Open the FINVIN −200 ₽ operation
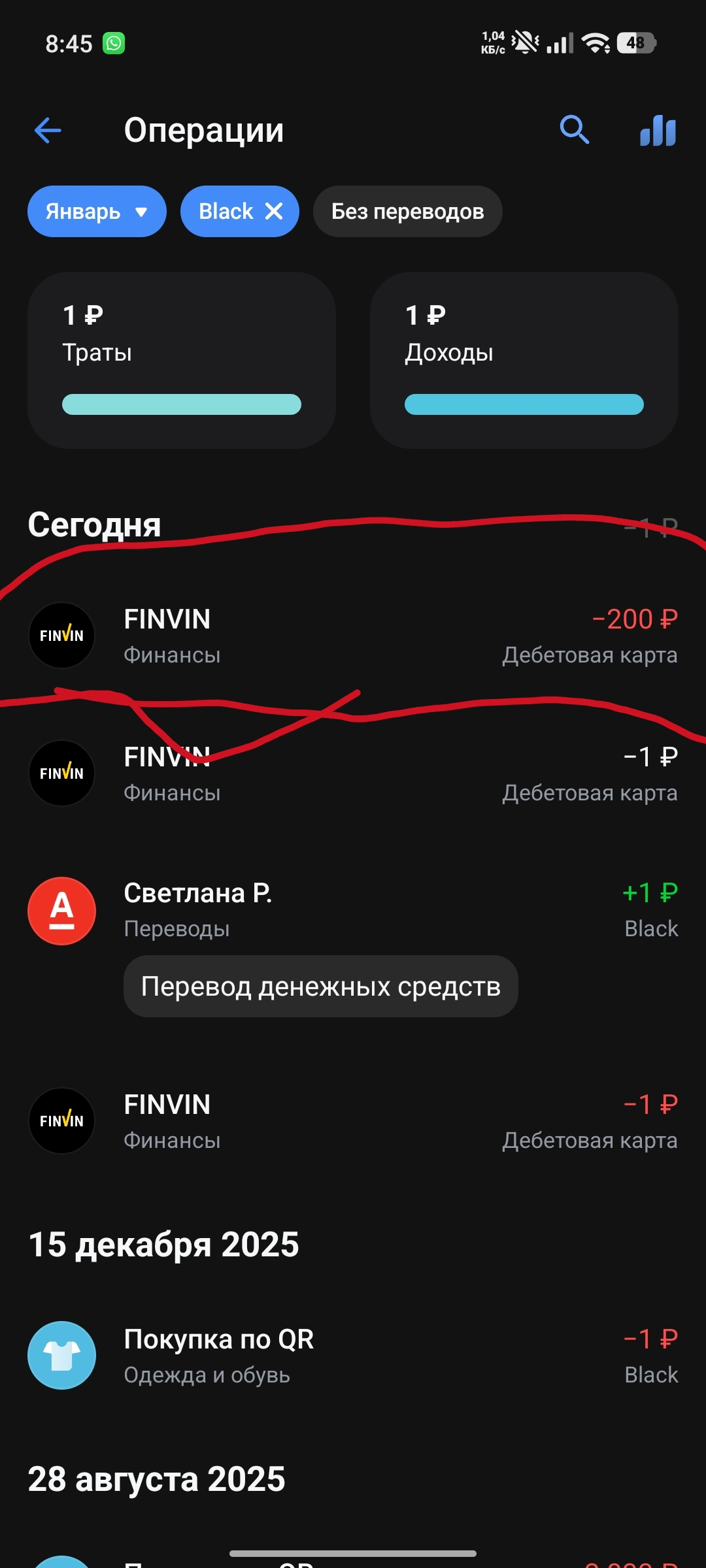The image size is (706, 1568). [x=353, y=636]
